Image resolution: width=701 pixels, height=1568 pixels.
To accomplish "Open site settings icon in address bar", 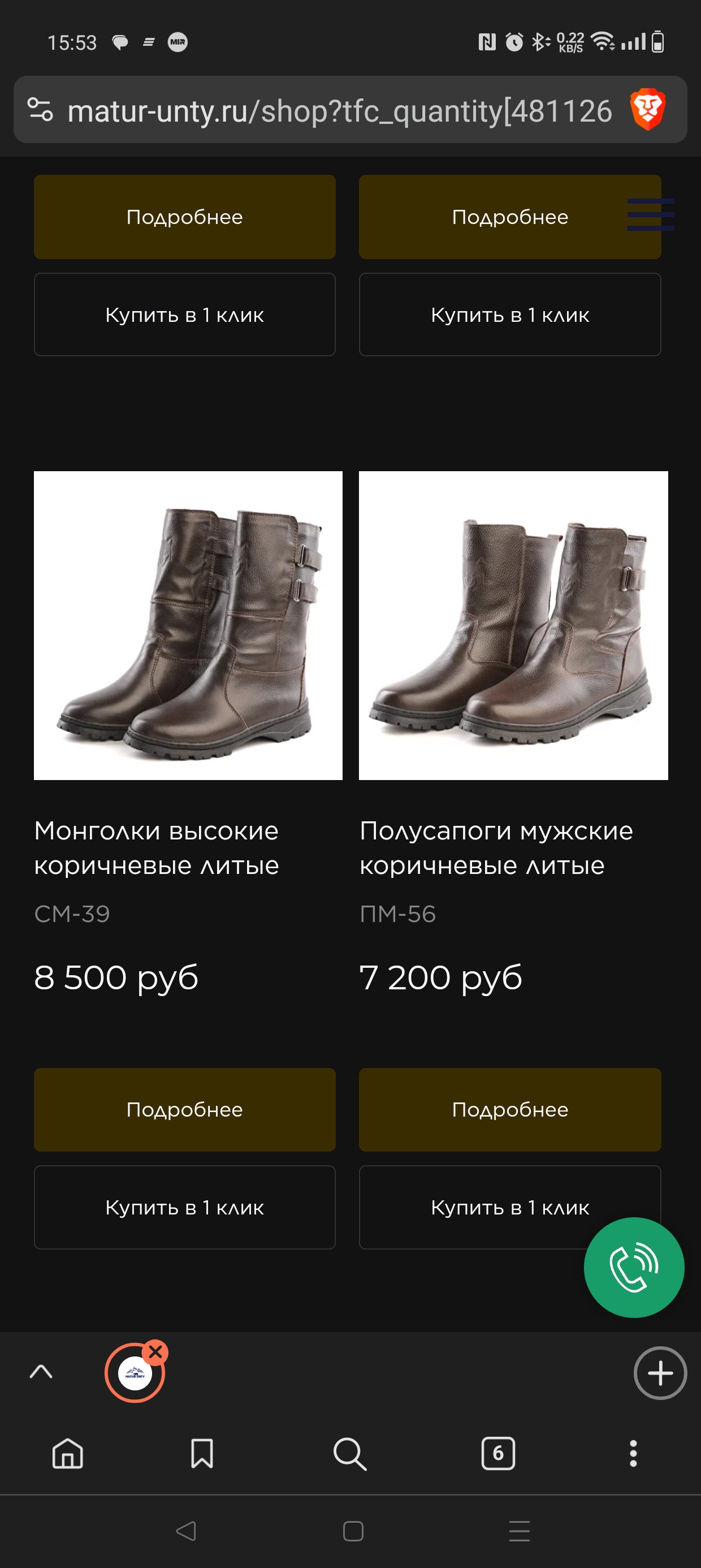I will pyautogui.click(x=40, y=110).
